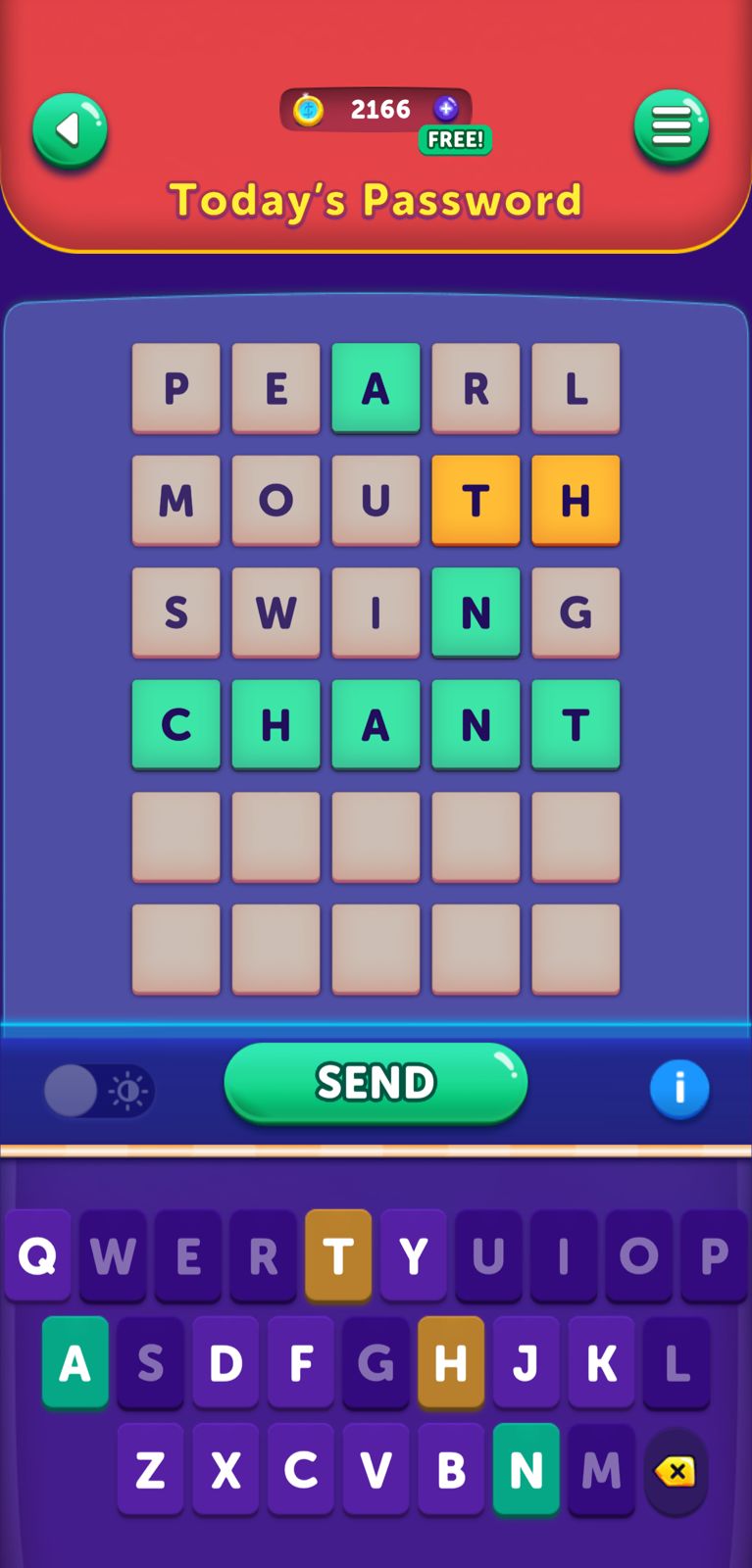This screenshot has width=752, height=1568.
Task: Type the letter B on the keyboard
Action: point(451,1470)
